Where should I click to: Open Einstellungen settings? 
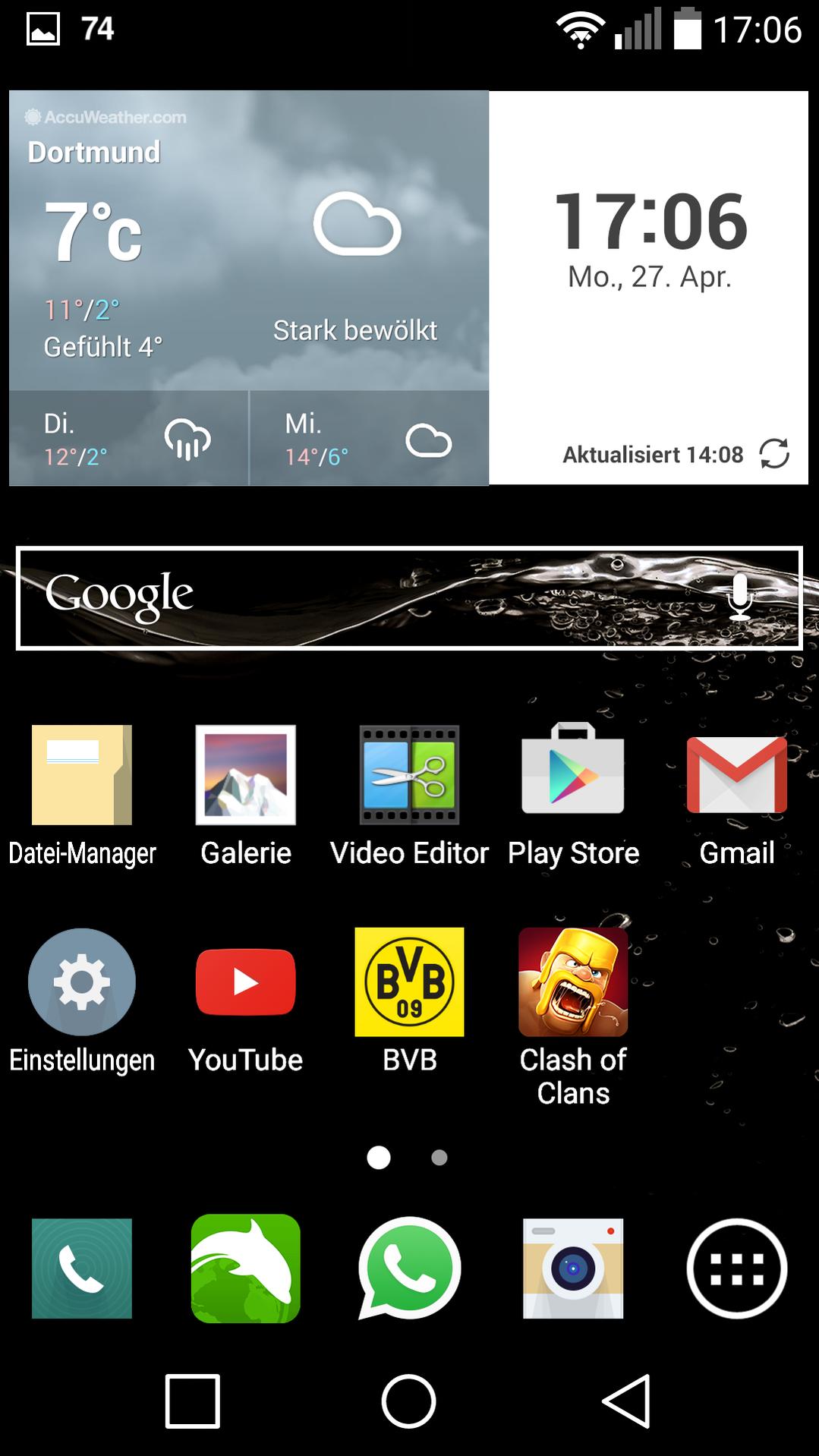point(82,982)
